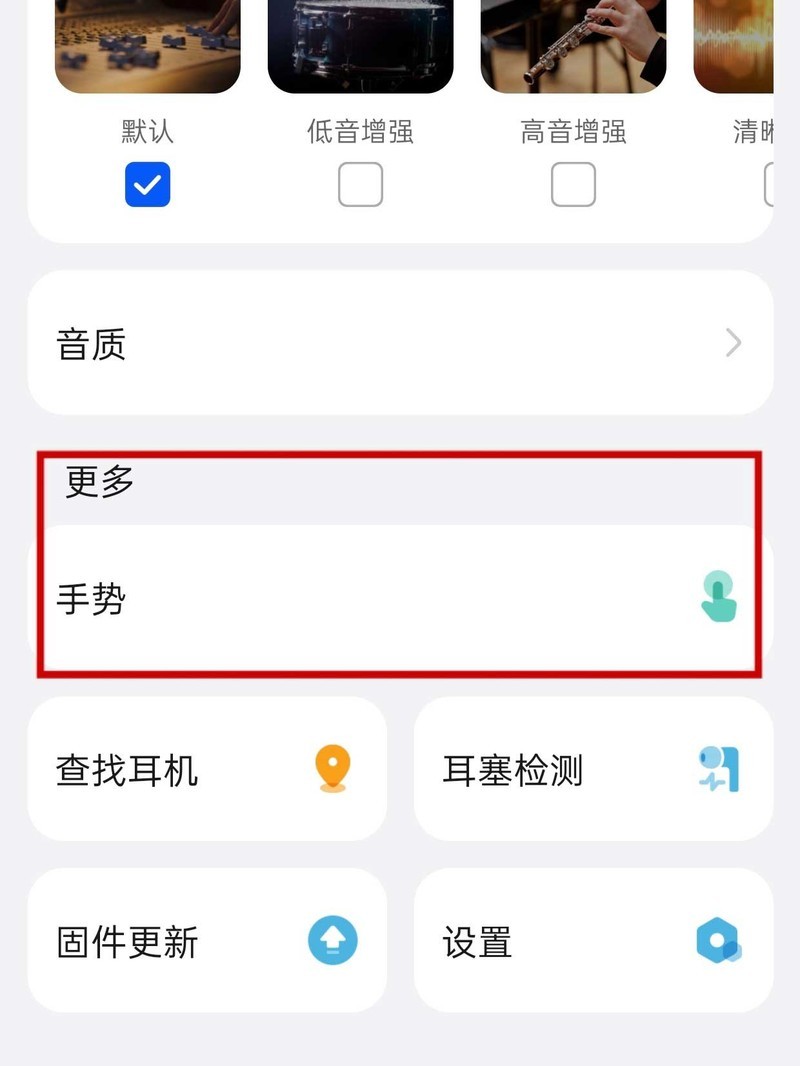Check the 高音增强 treble boost checkbox
Viewport: 800px width, 1066px height.
[x=572, y=185]
